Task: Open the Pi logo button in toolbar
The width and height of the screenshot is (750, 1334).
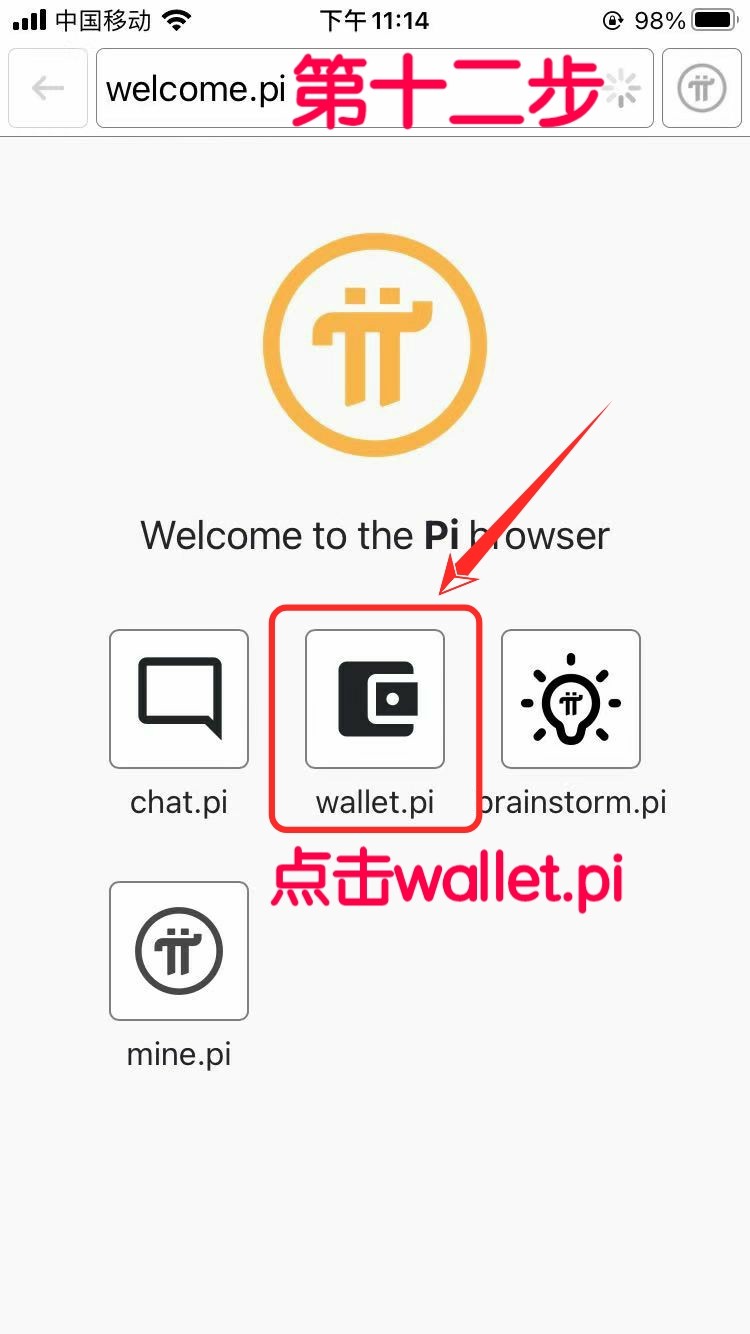Action: 702,88
